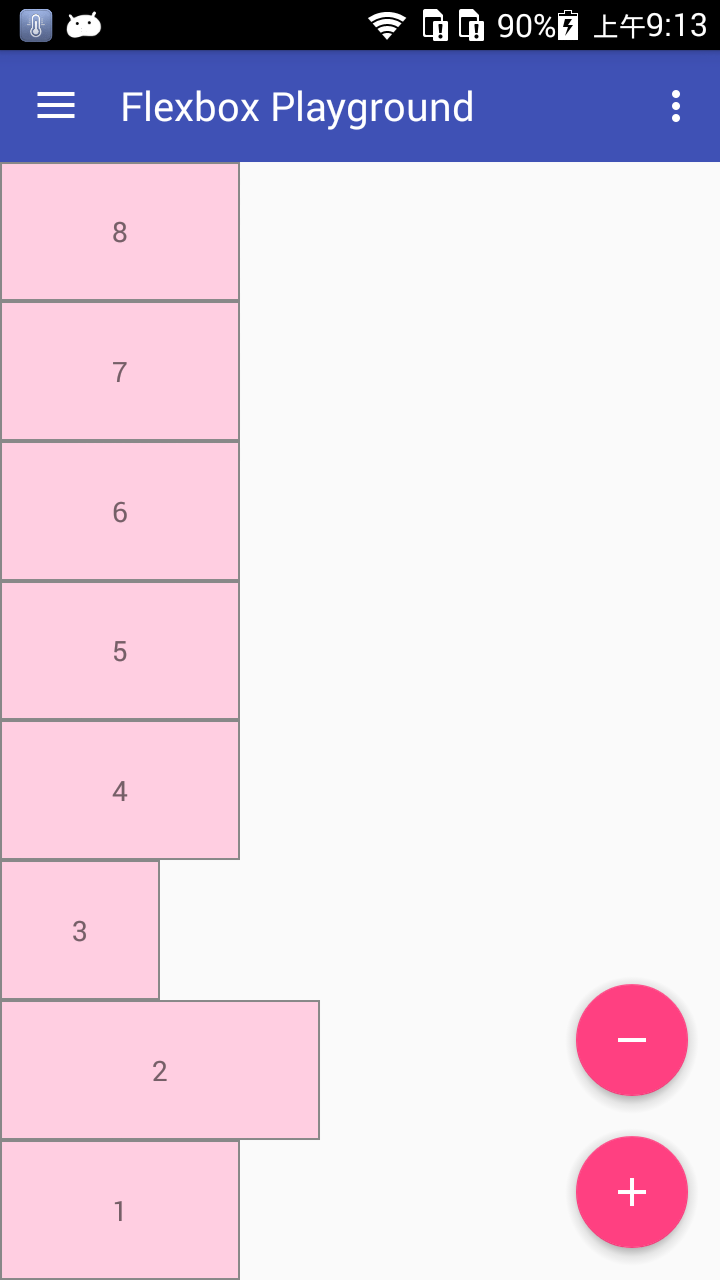Tap the pink add floating action button

pyautogui.click(x=632, y=1192)
